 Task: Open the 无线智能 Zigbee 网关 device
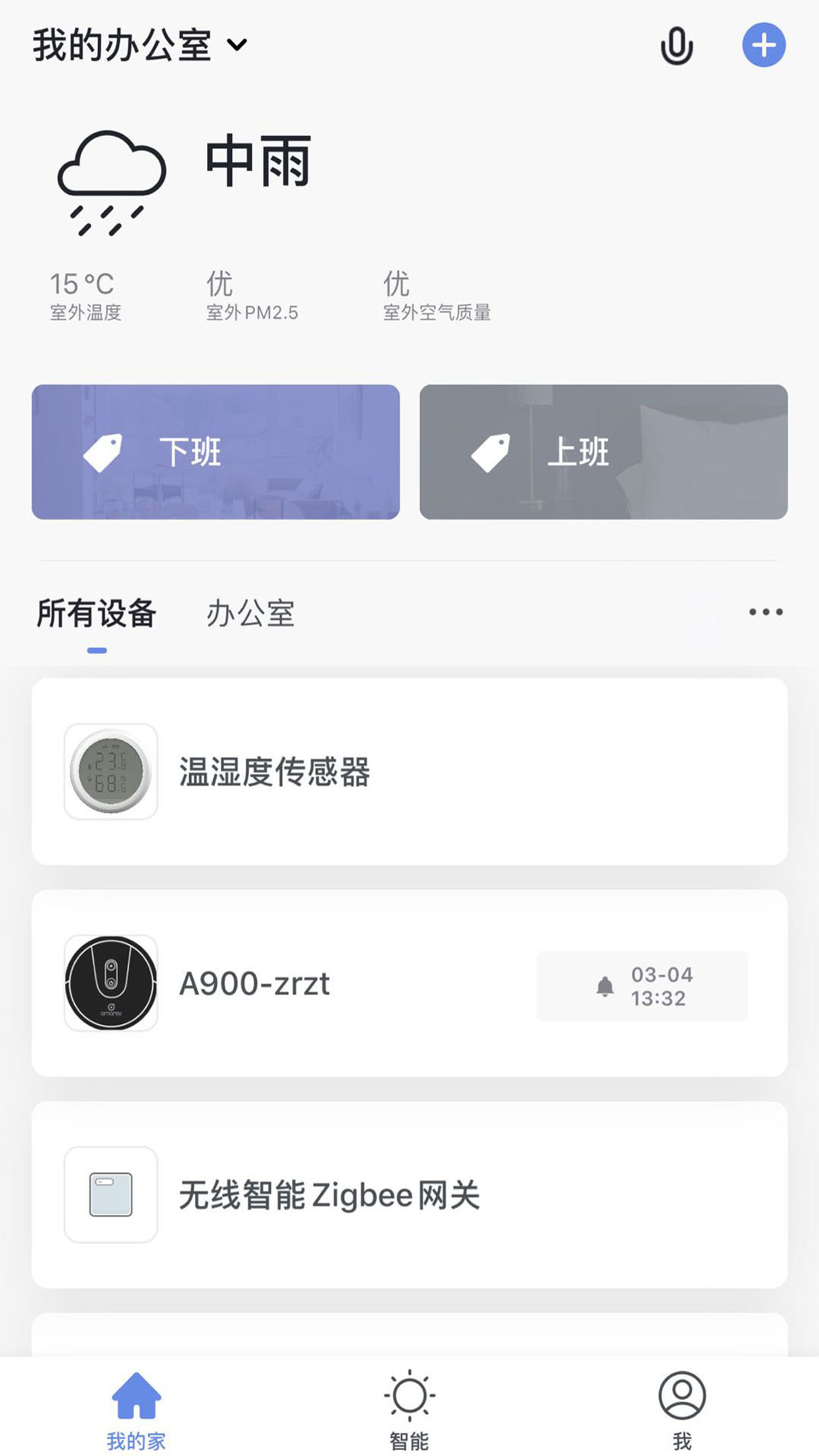409,1195
